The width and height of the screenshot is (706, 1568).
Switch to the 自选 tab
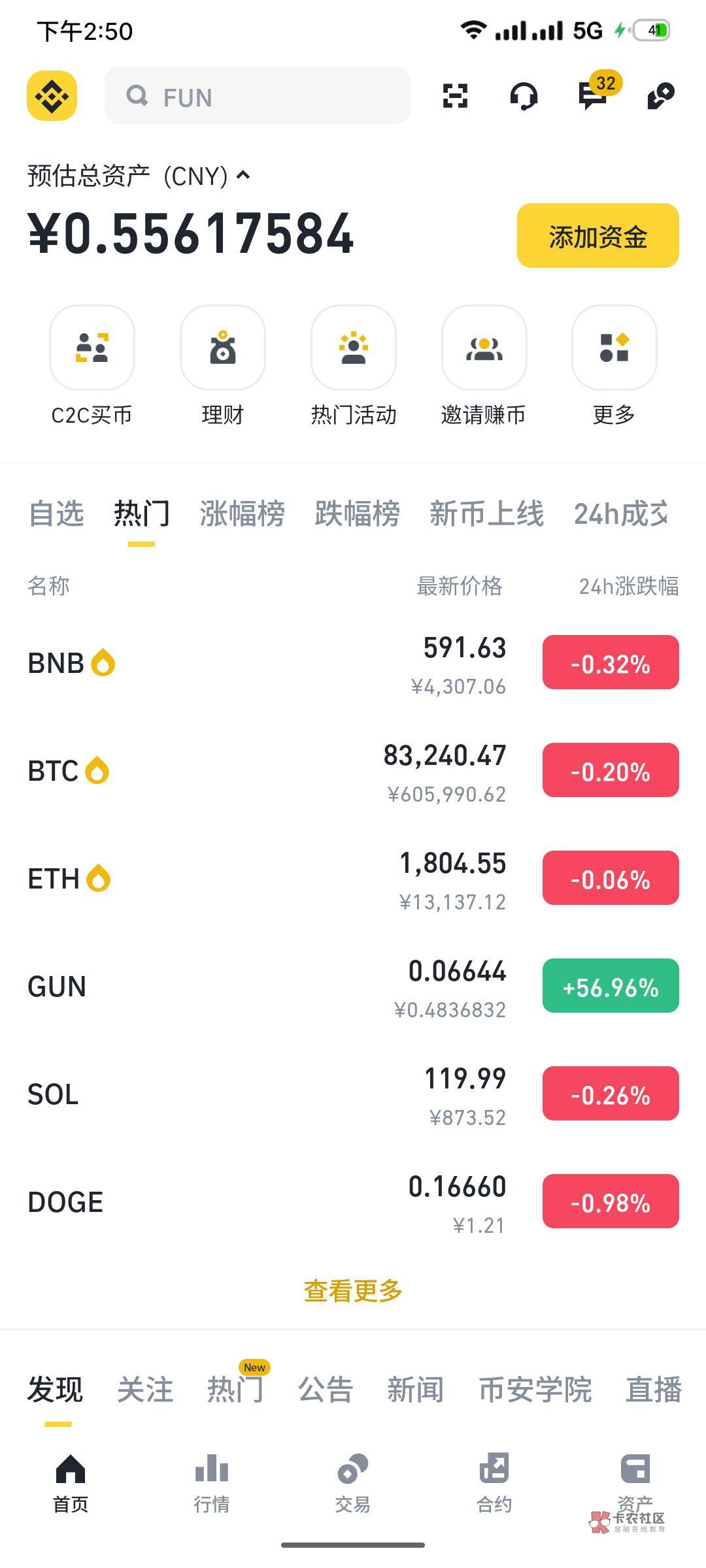coord(56,514)
